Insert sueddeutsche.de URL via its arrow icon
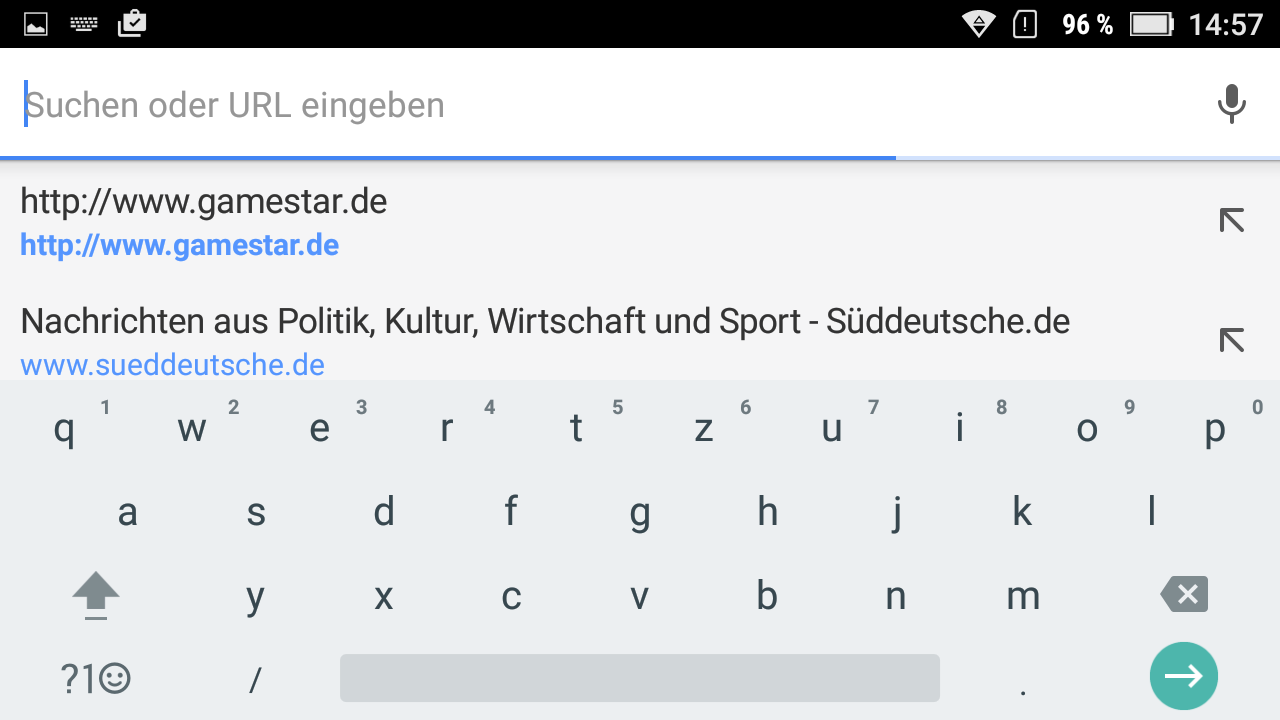This screenshot has width=1280, height=720. coord(1232,341)
